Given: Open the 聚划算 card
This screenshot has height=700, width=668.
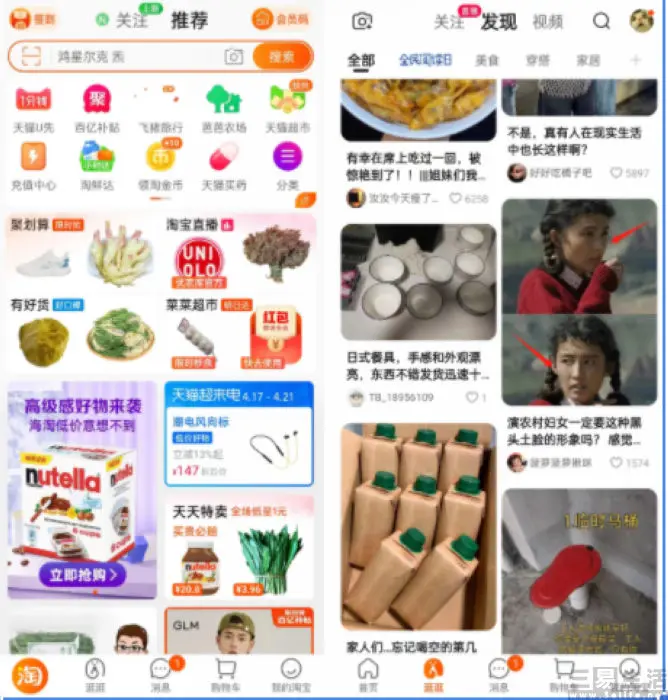Looking at the screenshot, I should click(x=82, y=250).
